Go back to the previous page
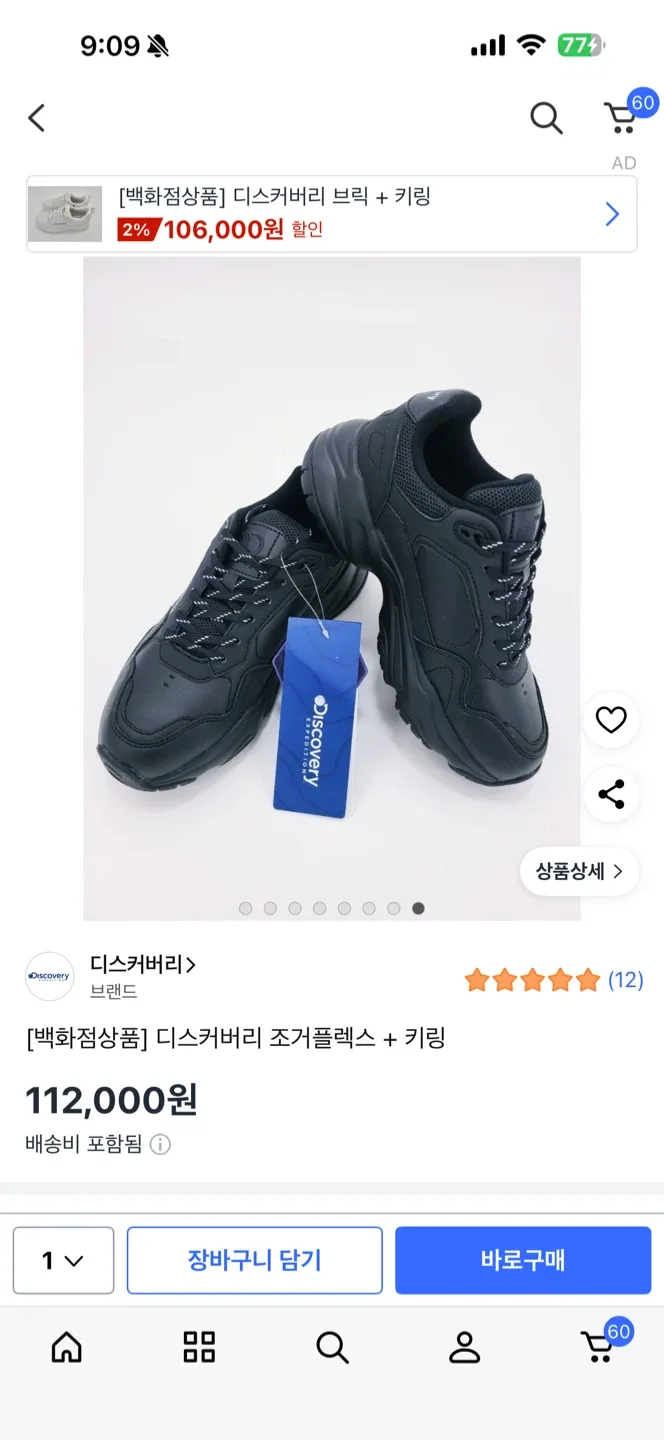The image size is (664, 1440). (37, 118)
